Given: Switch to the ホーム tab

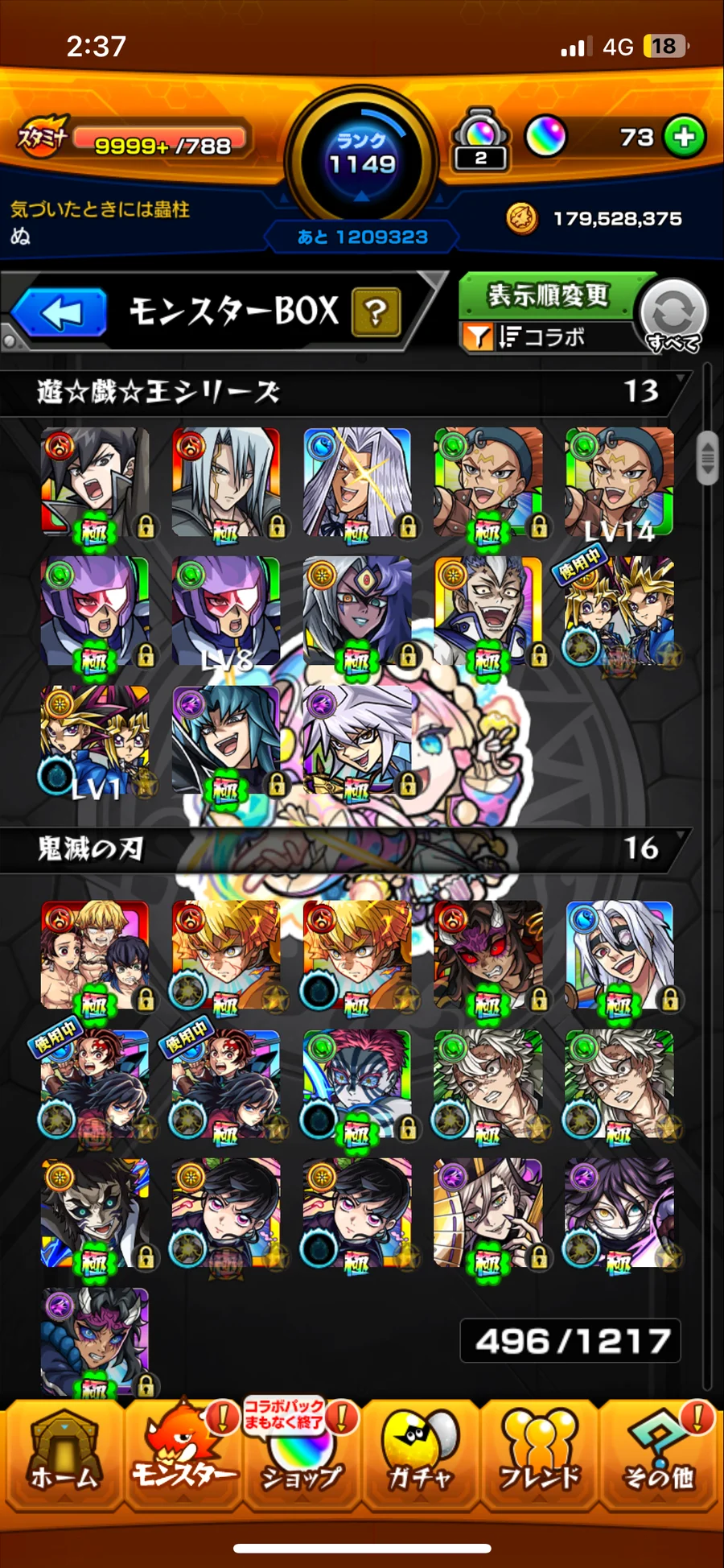Looking at the screenshot, I should pos(63,1456).
